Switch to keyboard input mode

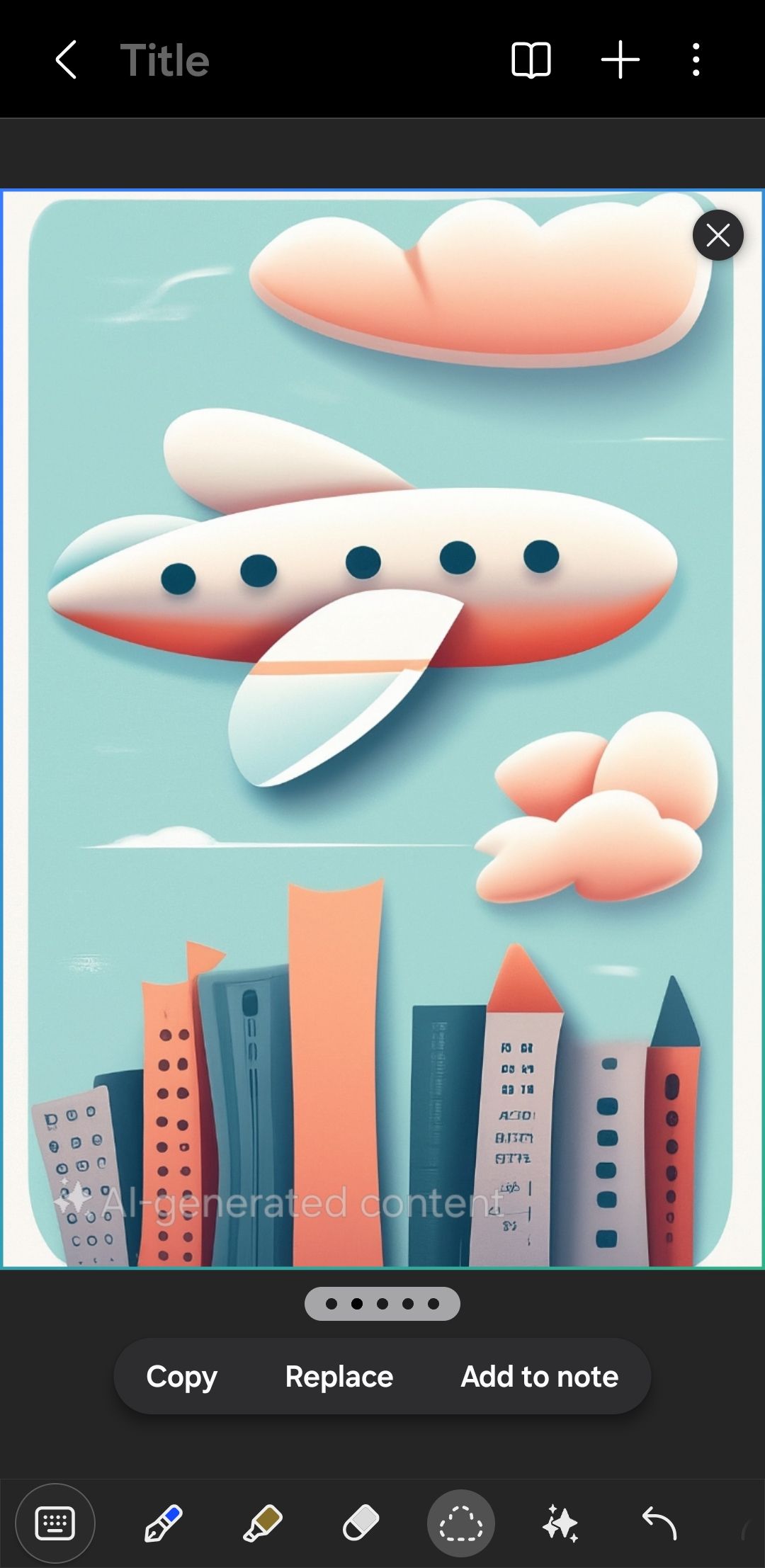[x=55, y=1523]
